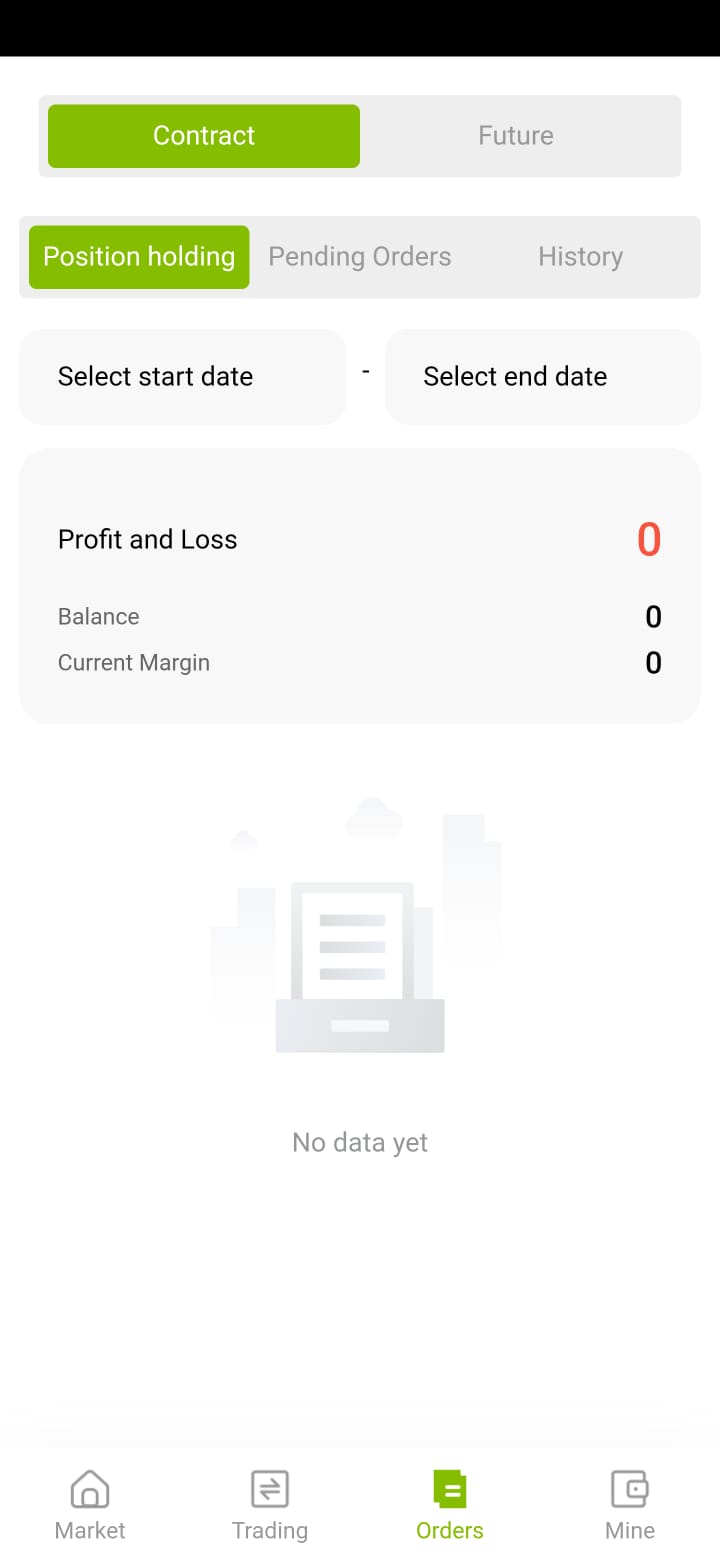The width and height of the screenshot is (720, 1560).
Task: Select the Contract segment
Action: (204, 136)
